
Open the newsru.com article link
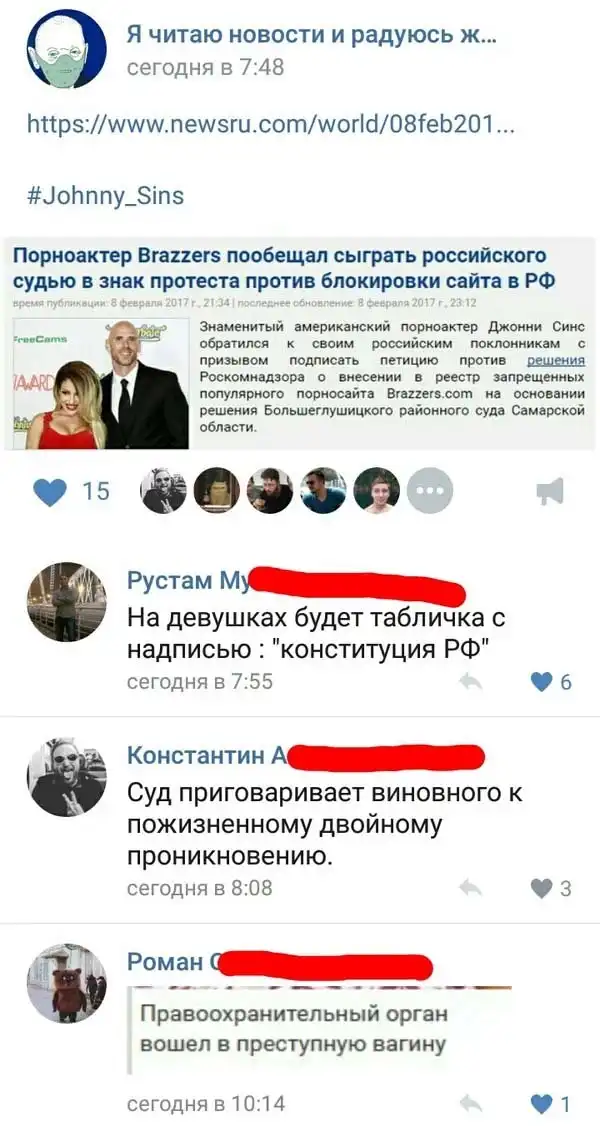click(x=270, y=126)
